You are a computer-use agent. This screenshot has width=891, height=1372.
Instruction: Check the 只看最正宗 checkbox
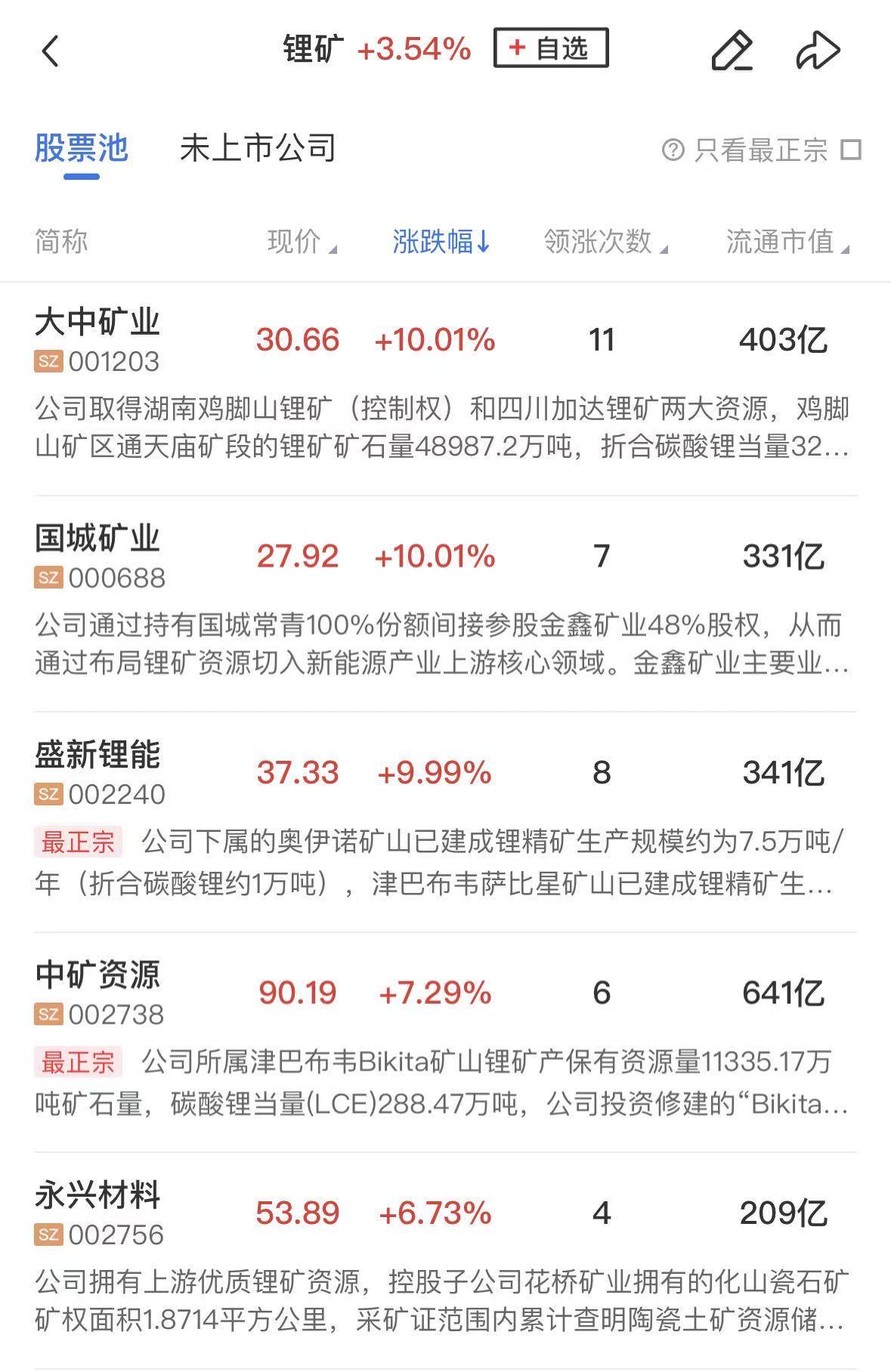coord(851,150)
